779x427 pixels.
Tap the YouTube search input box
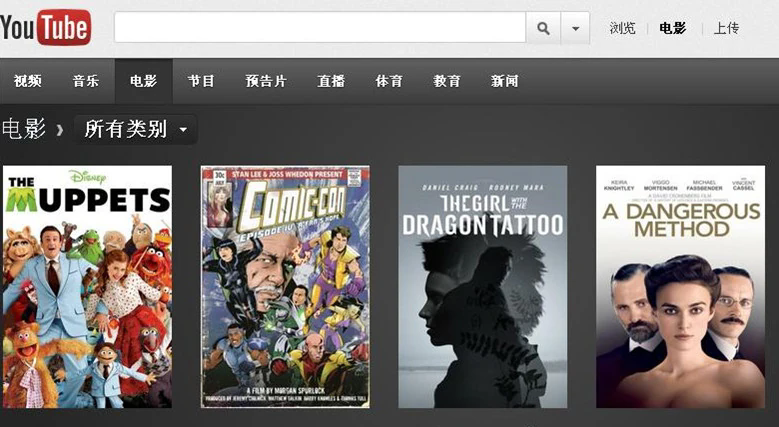point(320,28)
